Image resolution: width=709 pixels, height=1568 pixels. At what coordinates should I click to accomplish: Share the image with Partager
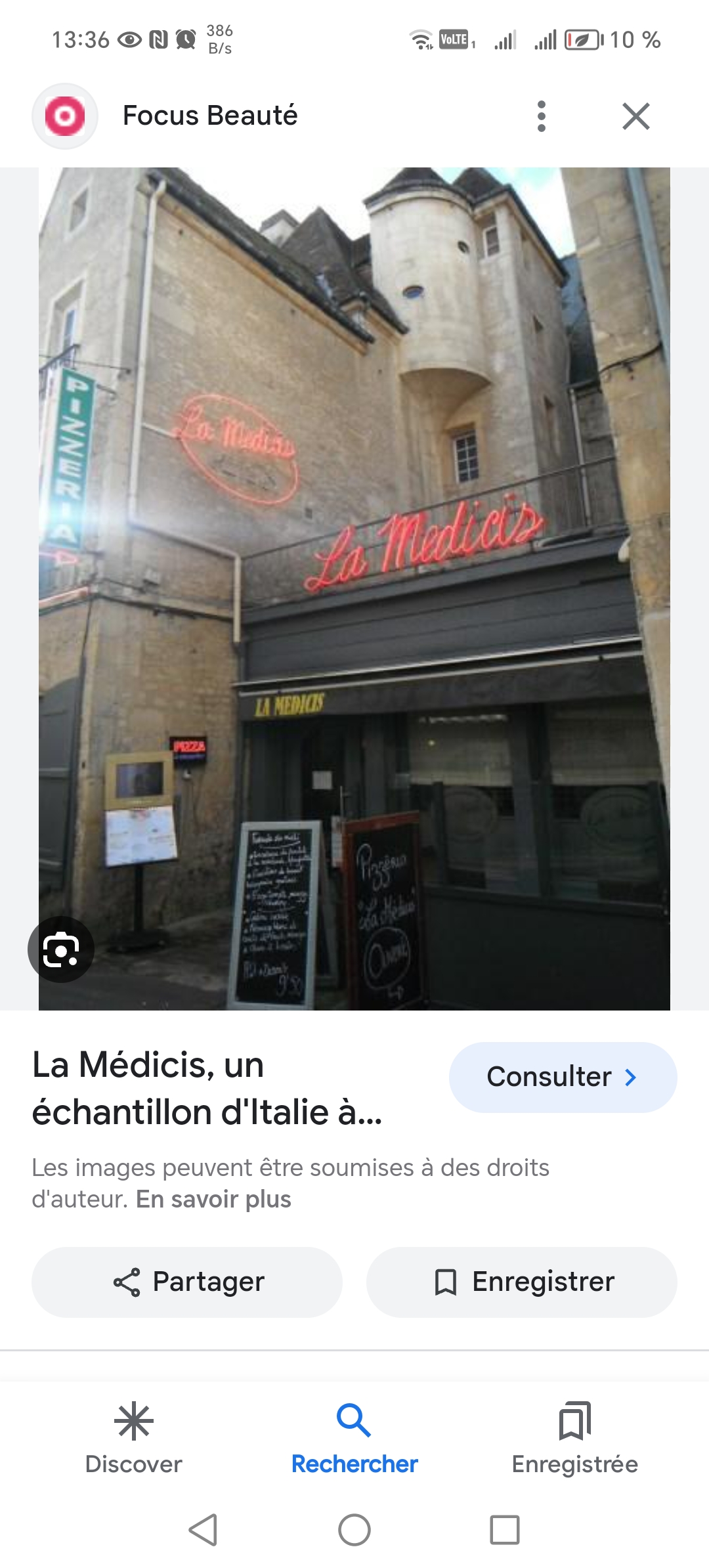tap(187, 1282)
